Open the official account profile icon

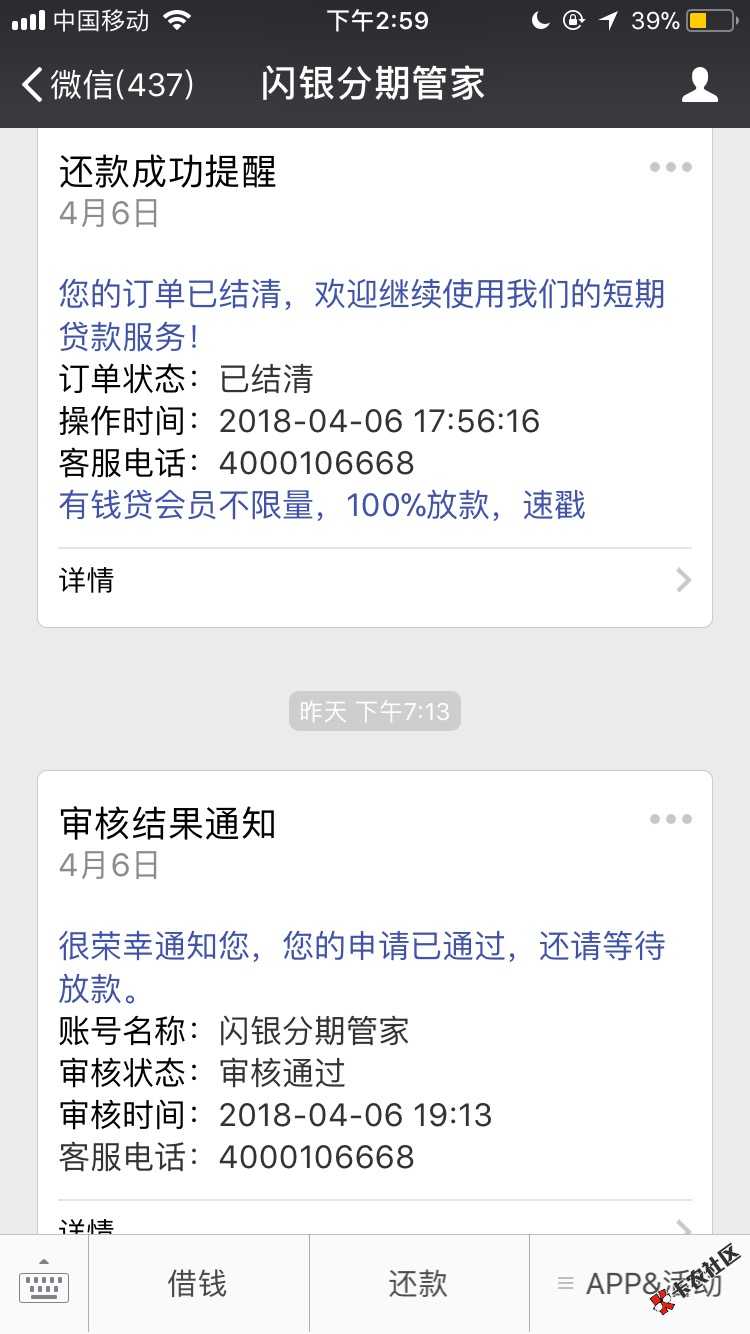pyautogui.click(x=699, y=84)
